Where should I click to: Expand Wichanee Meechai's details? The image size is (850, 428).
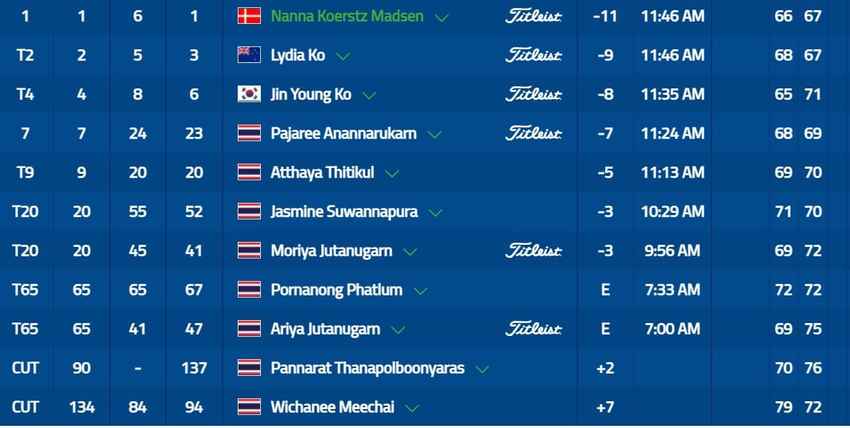tap(411, 408)
